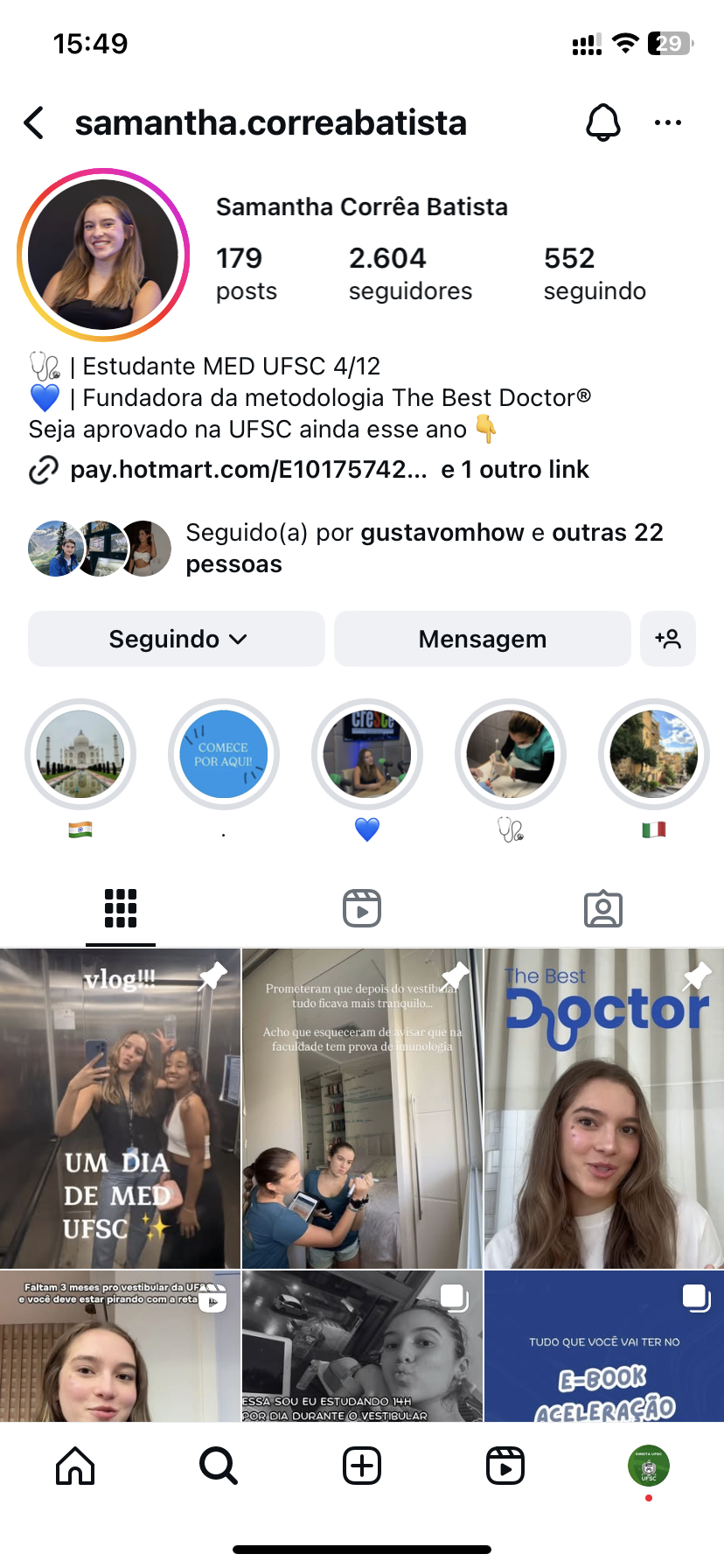Screen dimensions: 724x1568
Task: Open the 'Comece por aqui' highlight
Action: (224, 754)
